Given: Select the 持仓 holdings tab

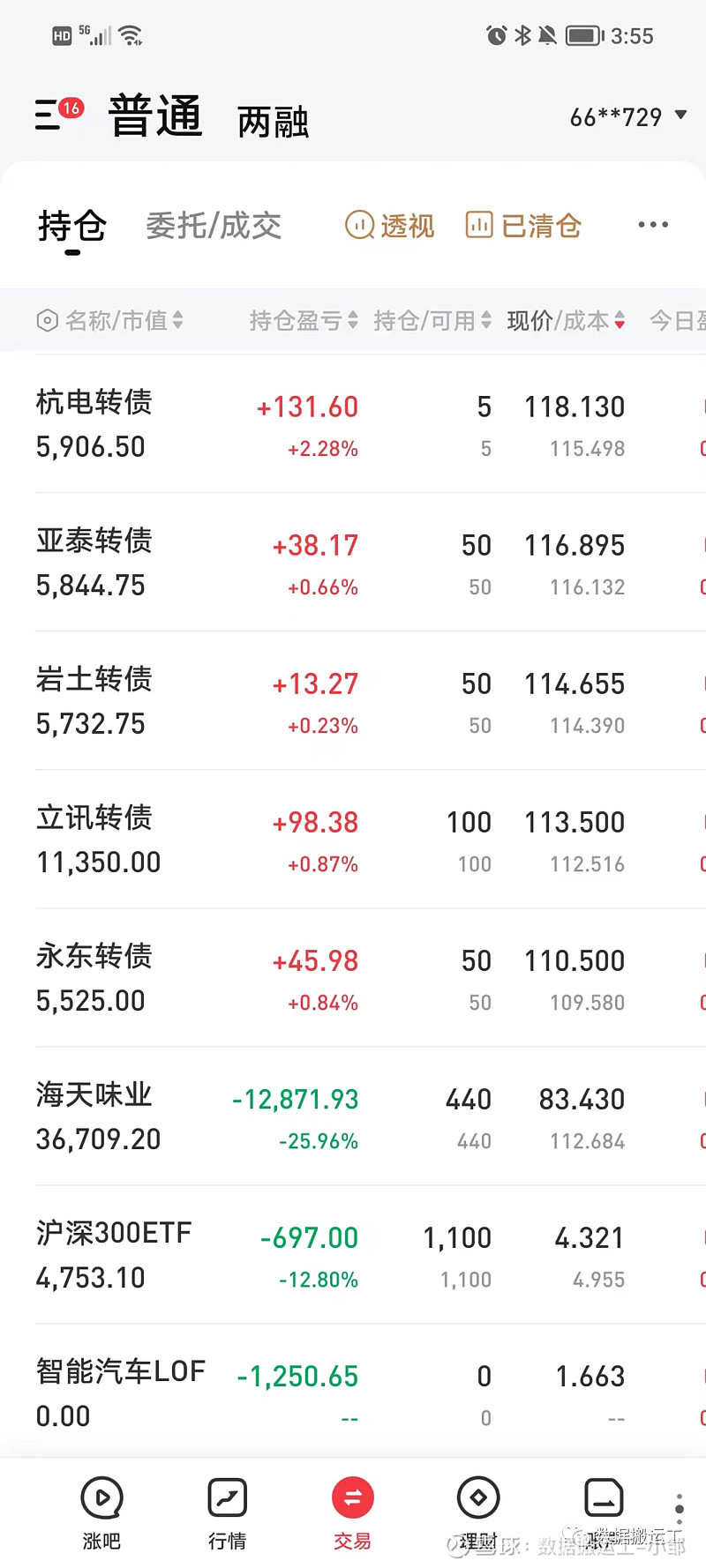Looking at the screenshot, I should 71,226.
